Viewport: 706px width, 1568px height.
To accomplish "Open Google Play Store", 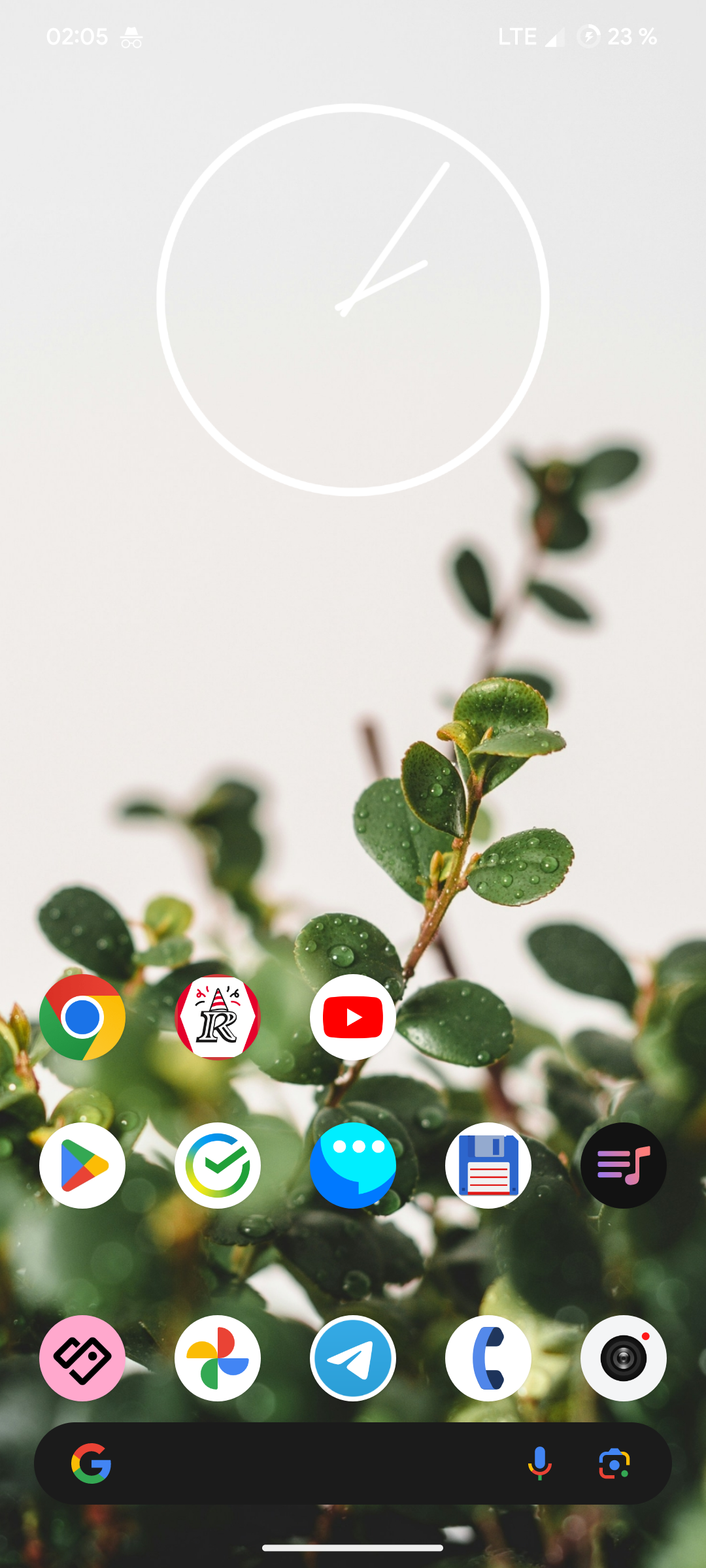I will [x=82, y=1166].
